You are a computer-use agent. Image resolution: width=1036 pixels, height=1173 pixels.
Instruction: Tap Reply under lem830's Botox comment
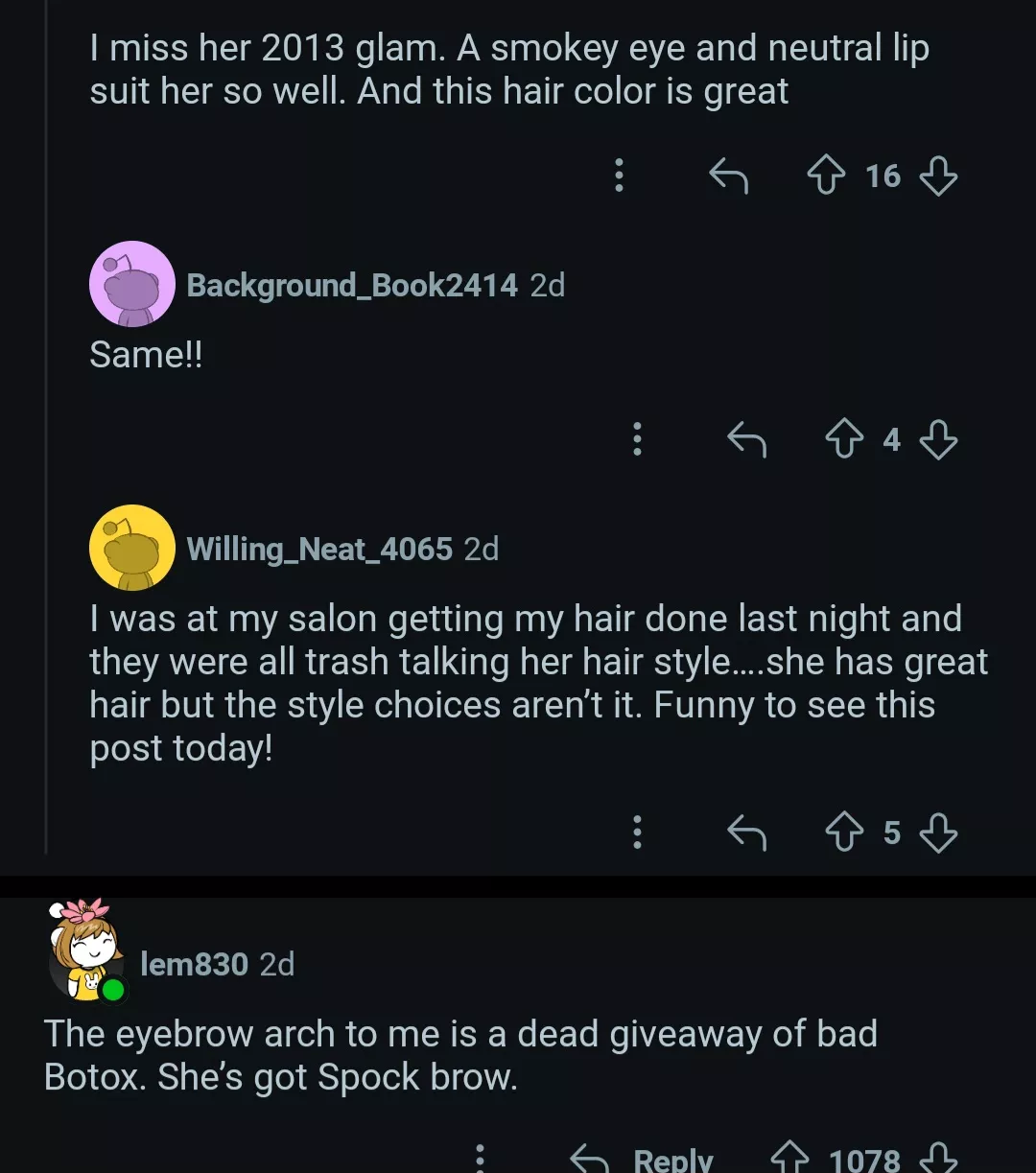pyautogui.click(x=643, y=1160)
